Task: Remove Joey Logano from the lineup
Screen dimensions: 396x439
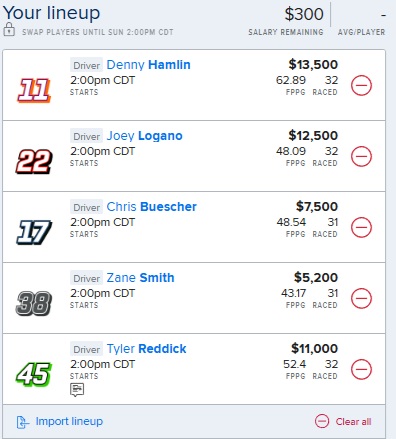Action: (361, 156)
